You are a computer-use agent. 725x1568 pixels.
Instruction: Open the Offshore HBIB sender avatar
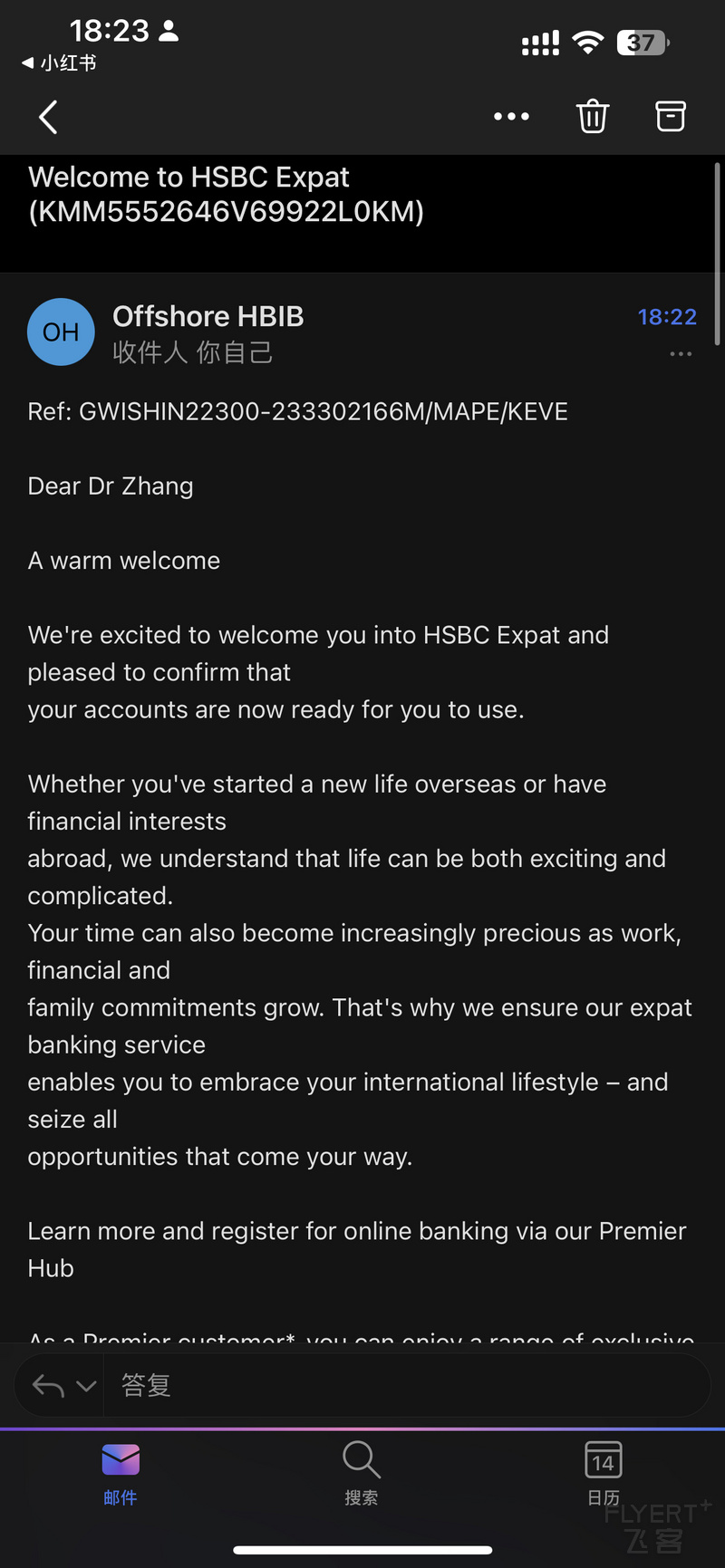61,332
